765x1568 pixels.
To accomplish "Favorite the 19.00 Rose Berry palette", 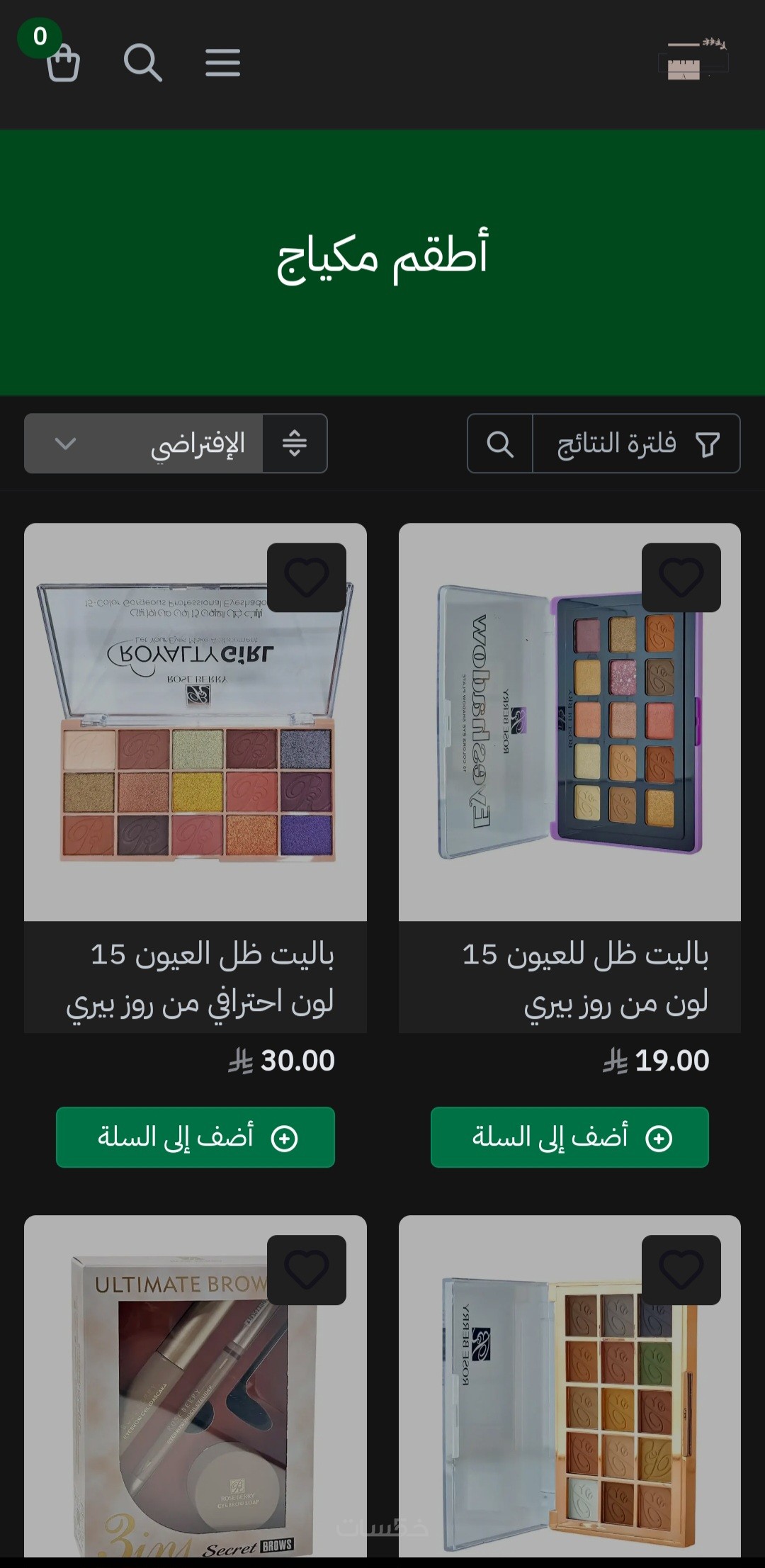I will pyautogui.click(x=681, y=577).
